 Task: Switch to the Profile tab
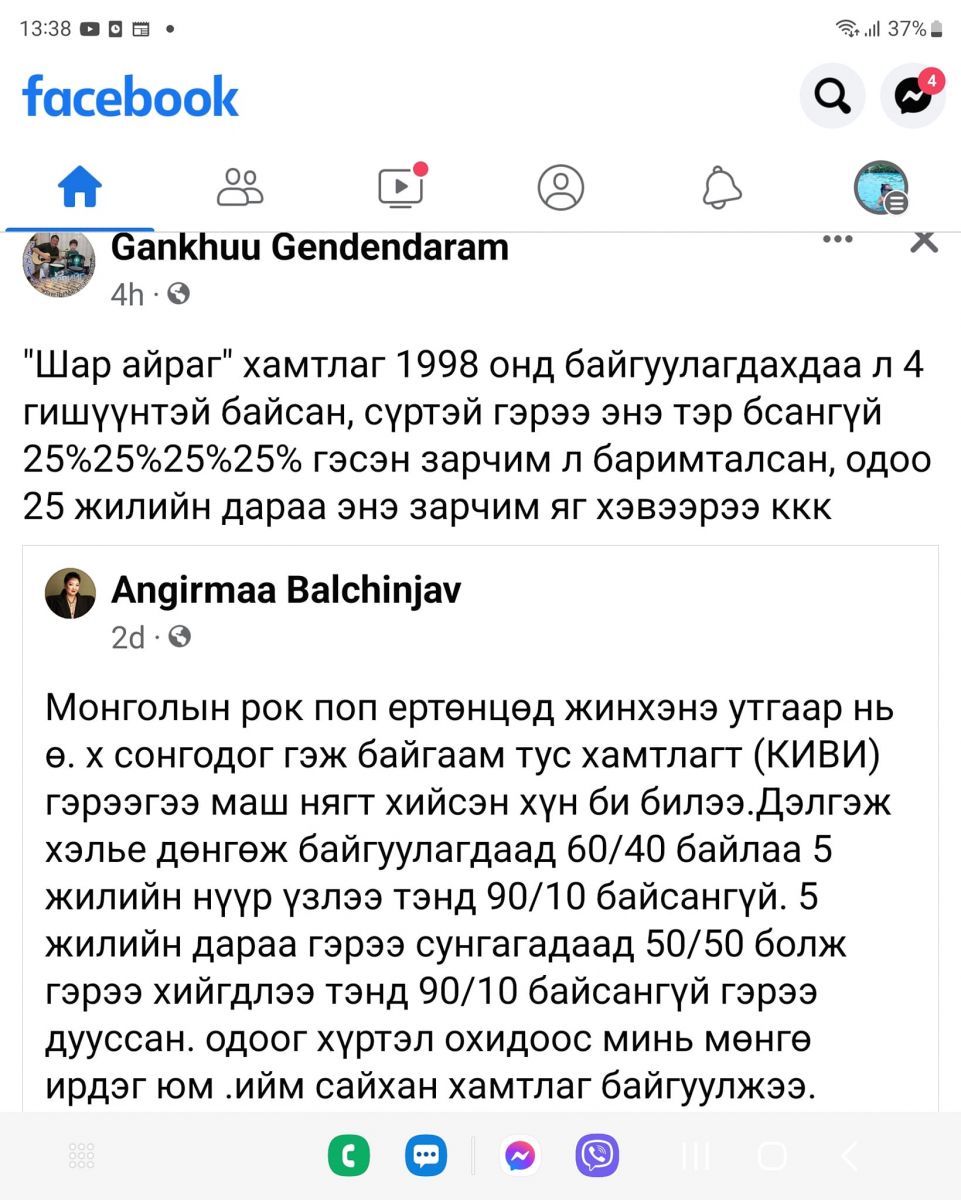tap(560, 187)
